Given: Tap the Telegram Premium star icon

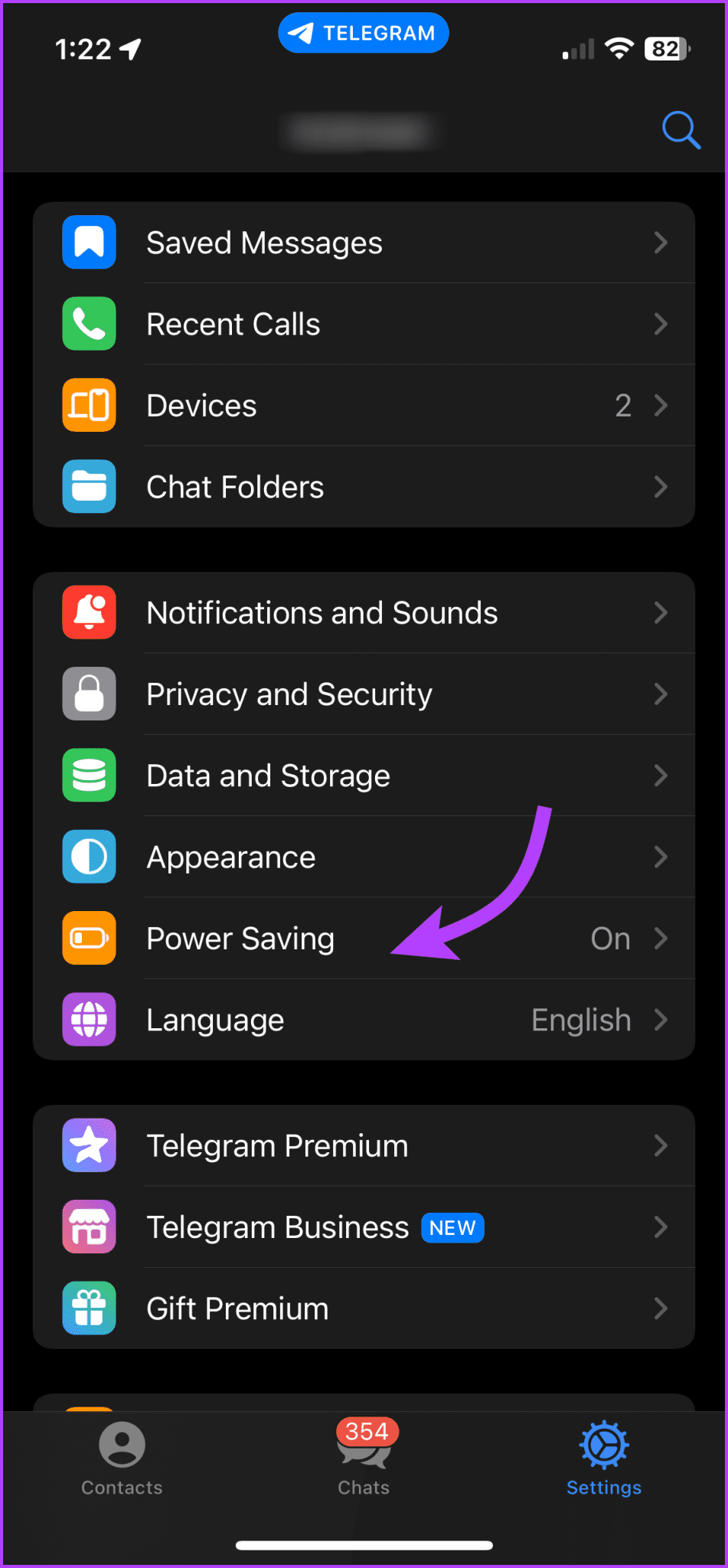Looking at the screenshot, I should [89, 1145].
